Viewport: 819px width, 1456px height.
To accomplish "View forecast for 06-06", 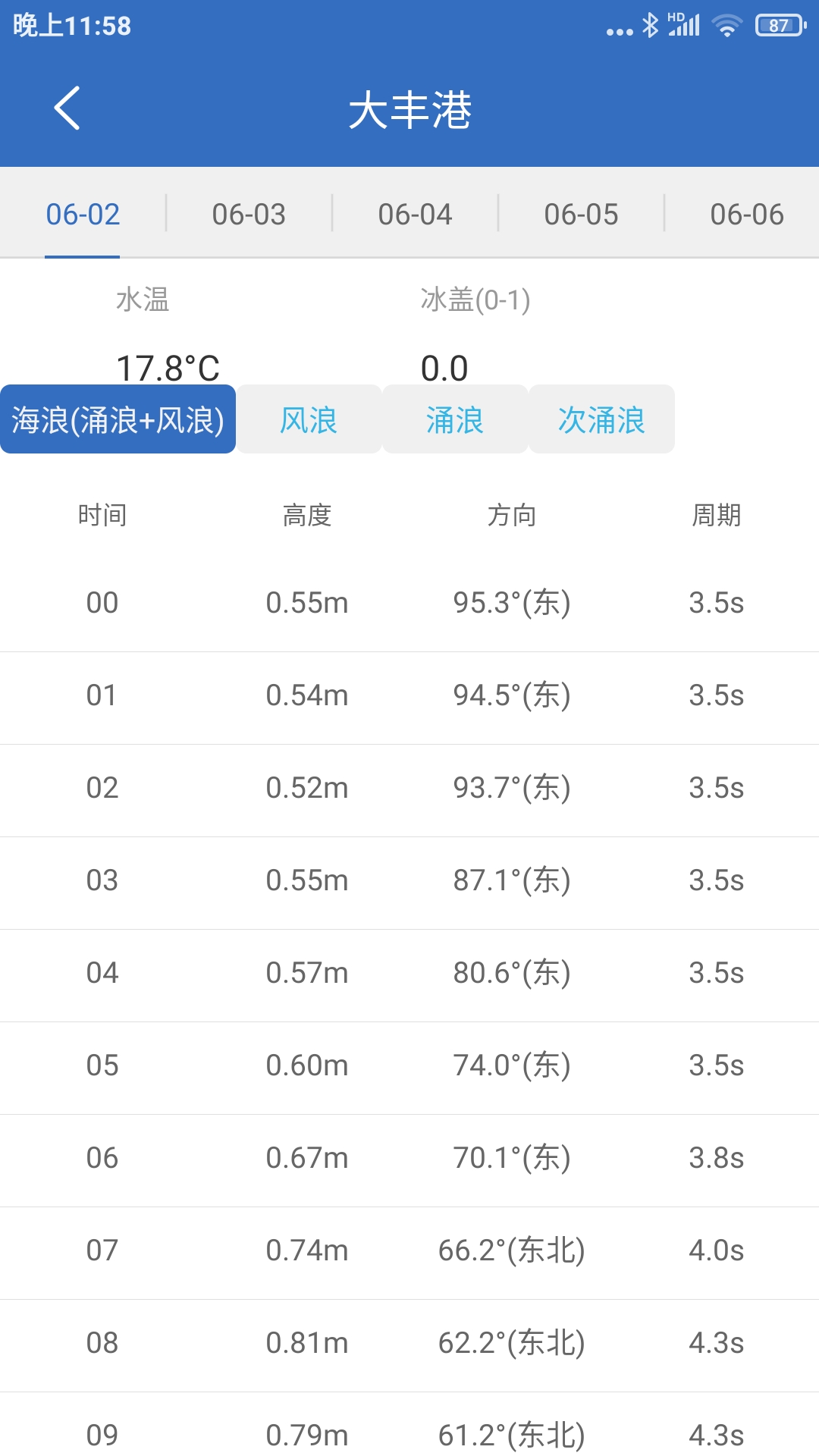I will click(x=746, y=215).
